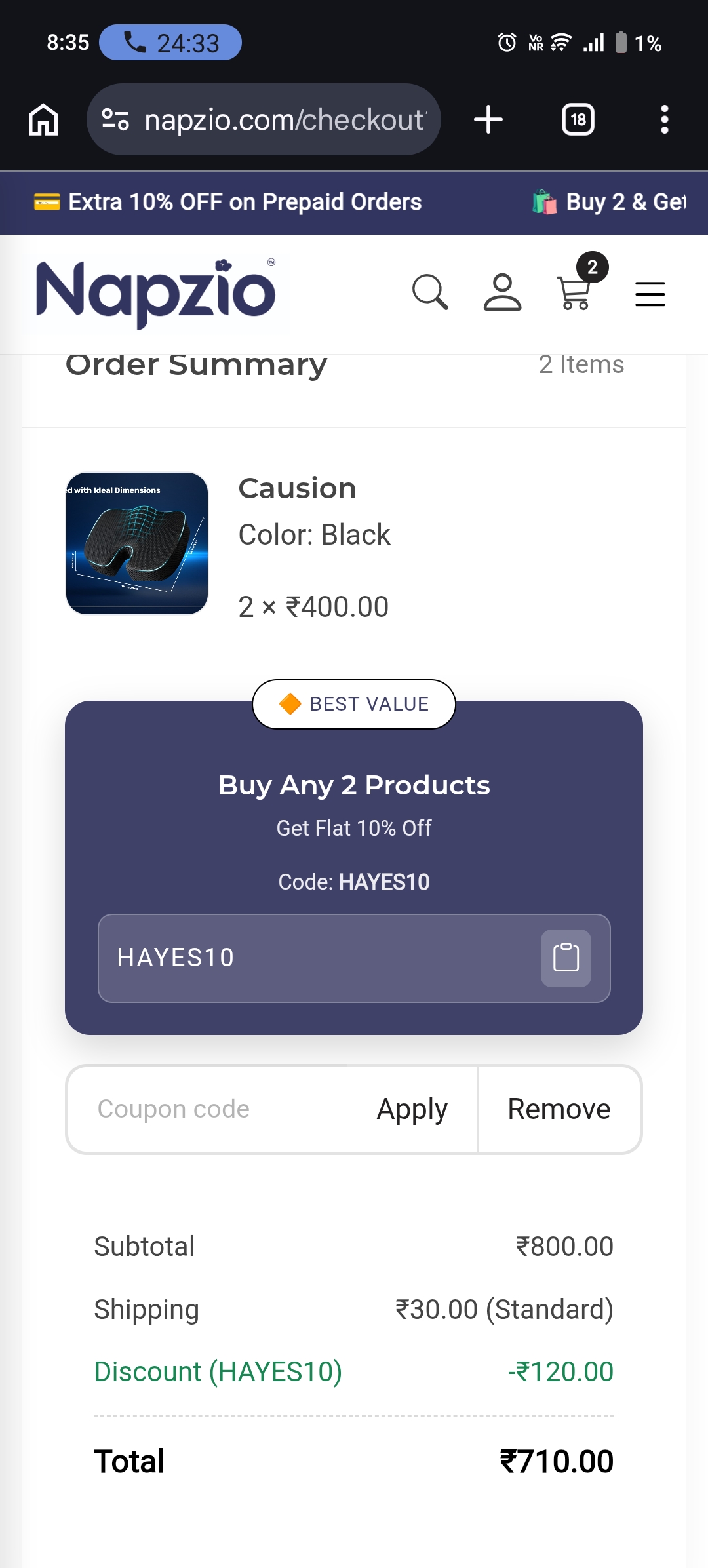Return to the ongoing call chip
Viewport: 708px width, 1568px height.
170,43
